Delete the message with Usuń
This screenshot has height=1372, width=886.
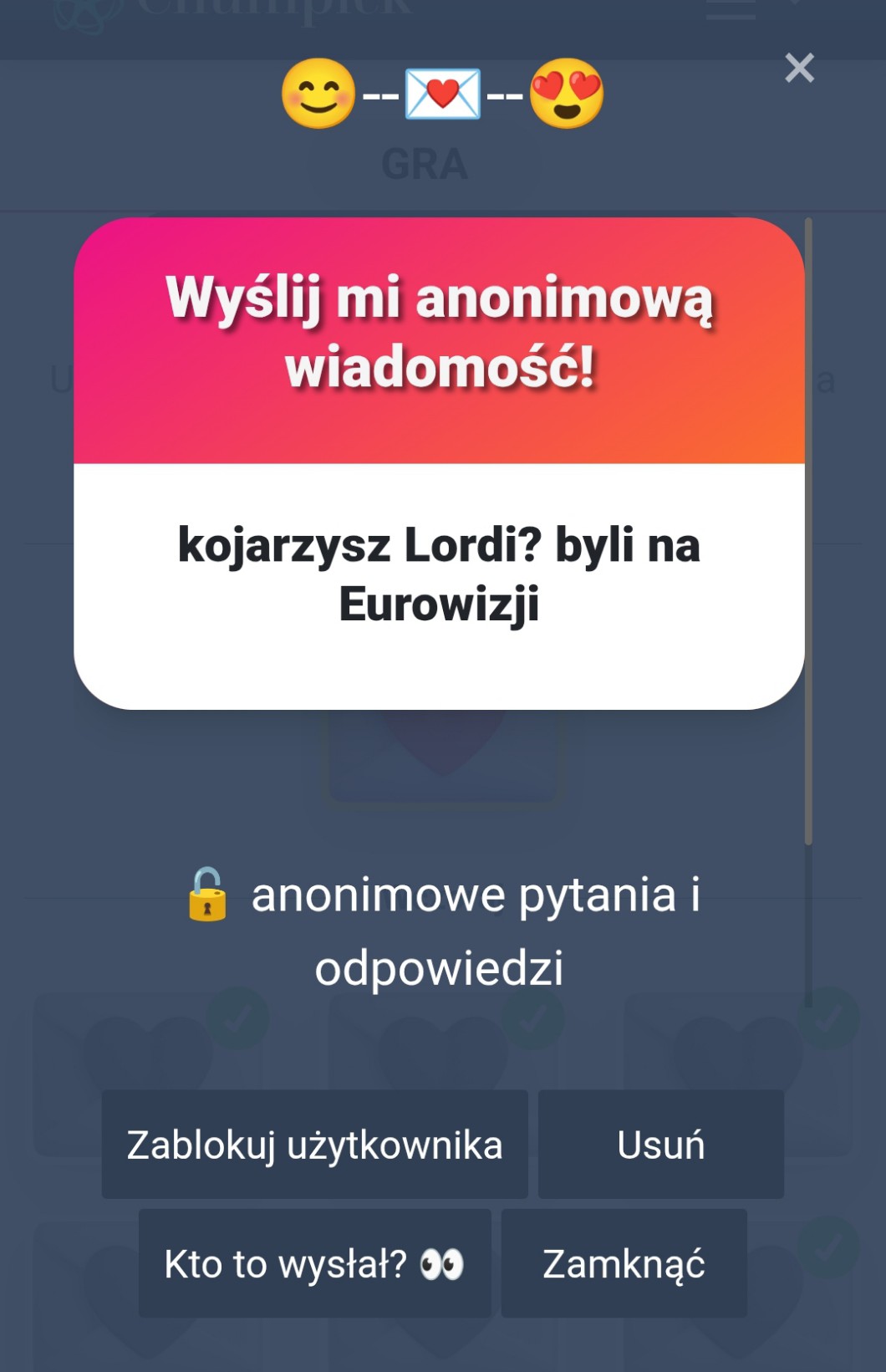(660, 1145)
